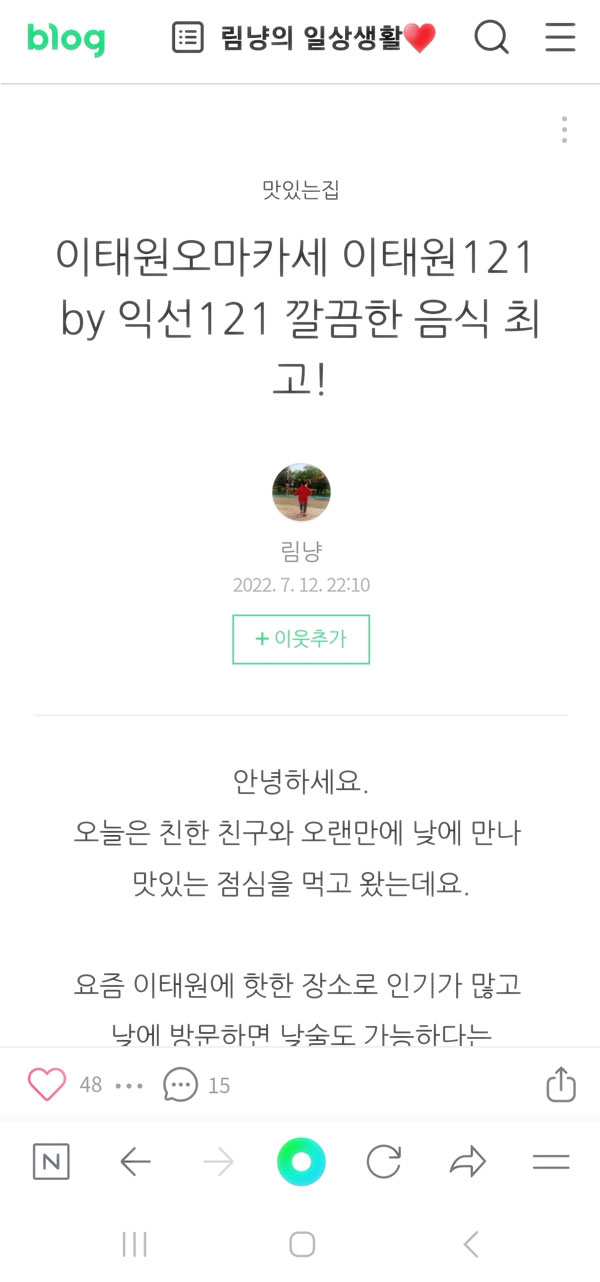Open the post list icon beside blog title

coord(187,39)
